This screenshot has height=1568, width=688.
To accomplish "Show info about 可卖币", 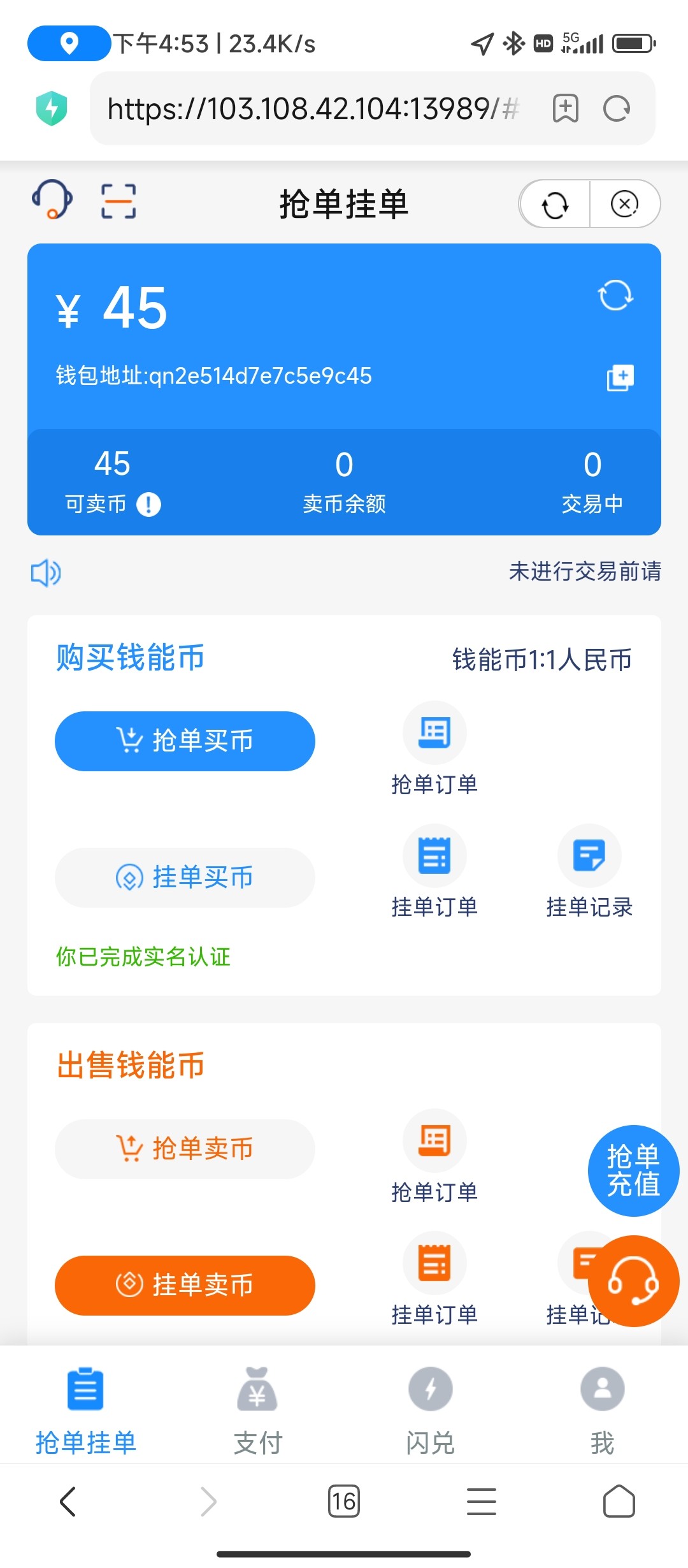I will (x=148, y=504).
